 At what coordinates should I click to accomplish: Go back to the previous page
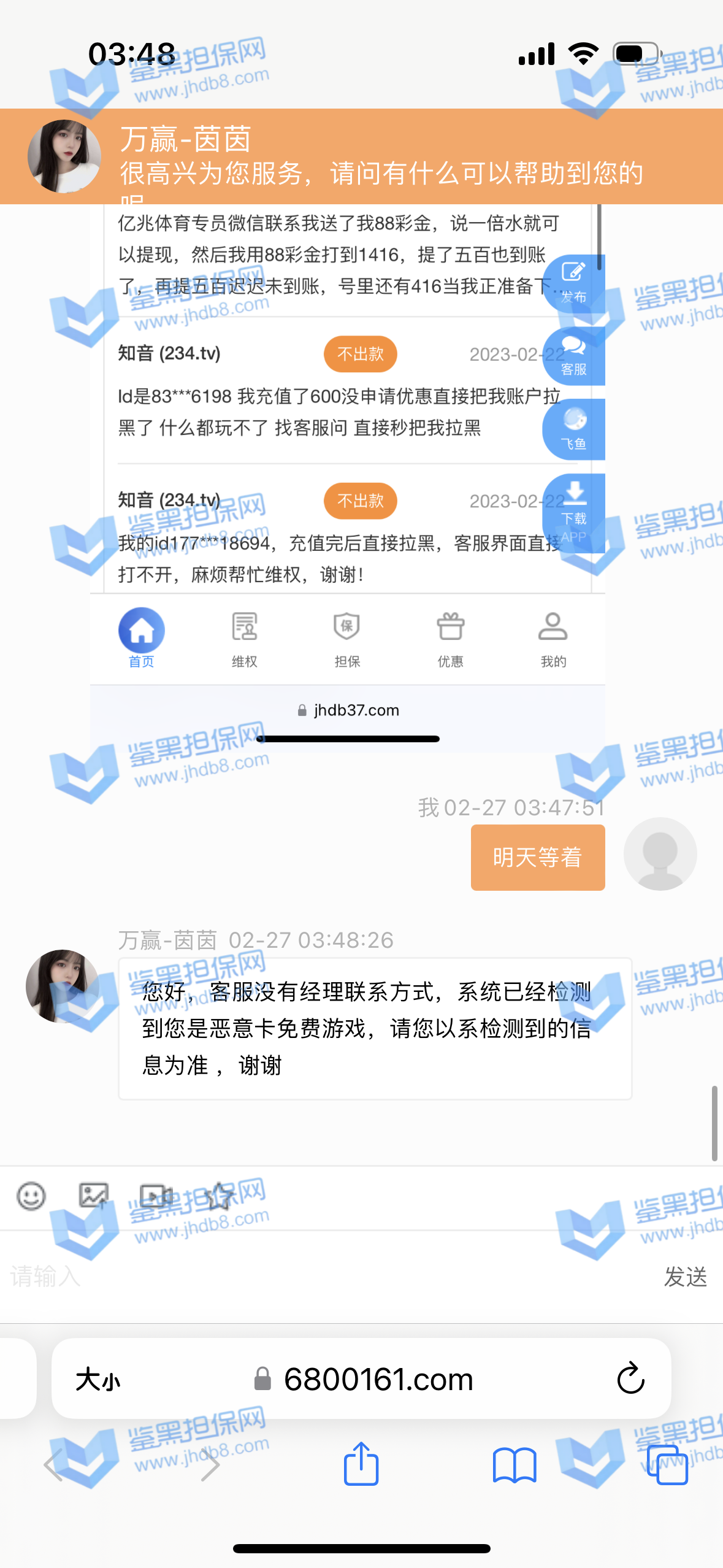tap(54, 1466)
